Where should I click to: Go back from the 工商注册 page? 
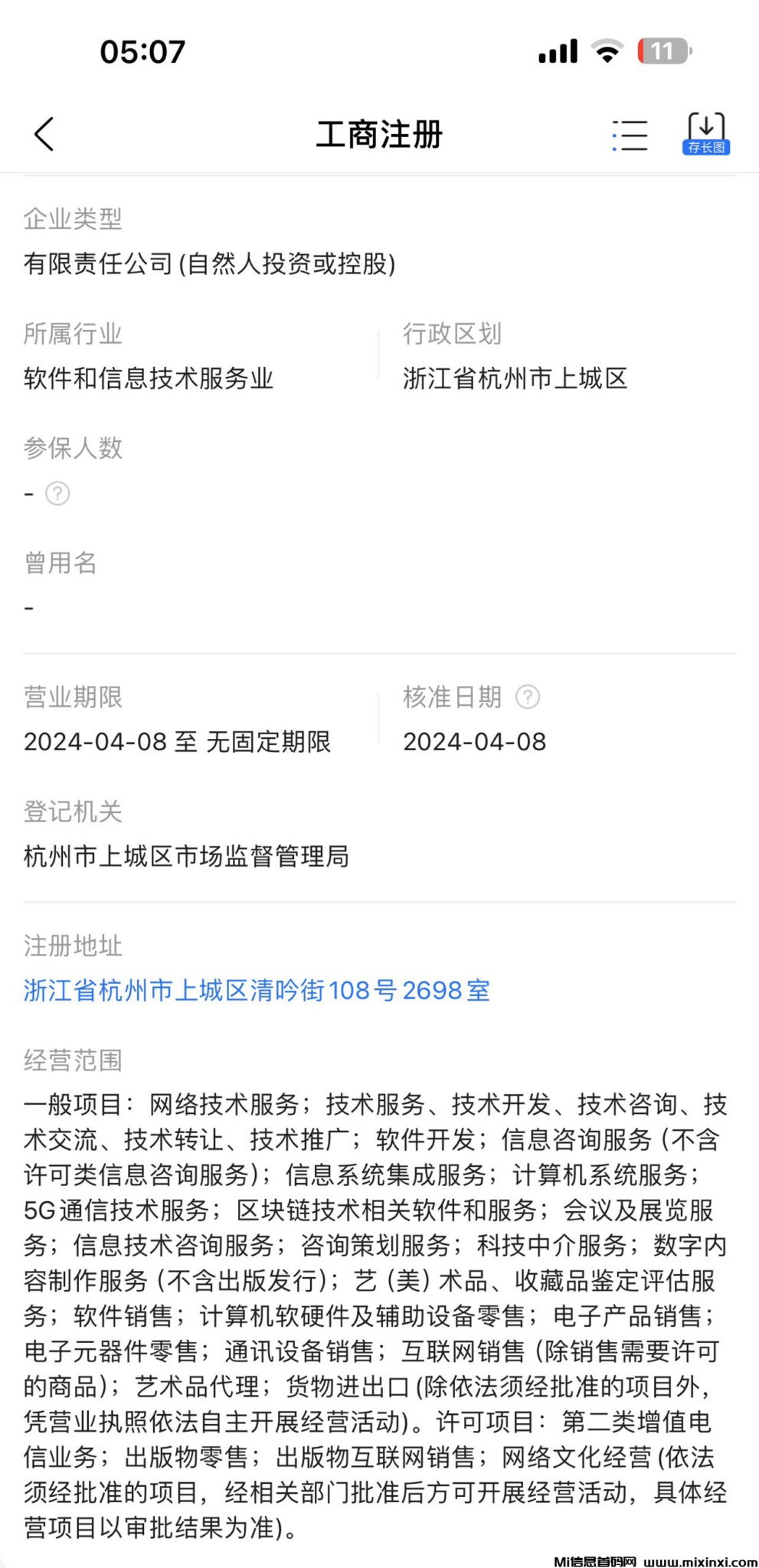pos(44,135)
